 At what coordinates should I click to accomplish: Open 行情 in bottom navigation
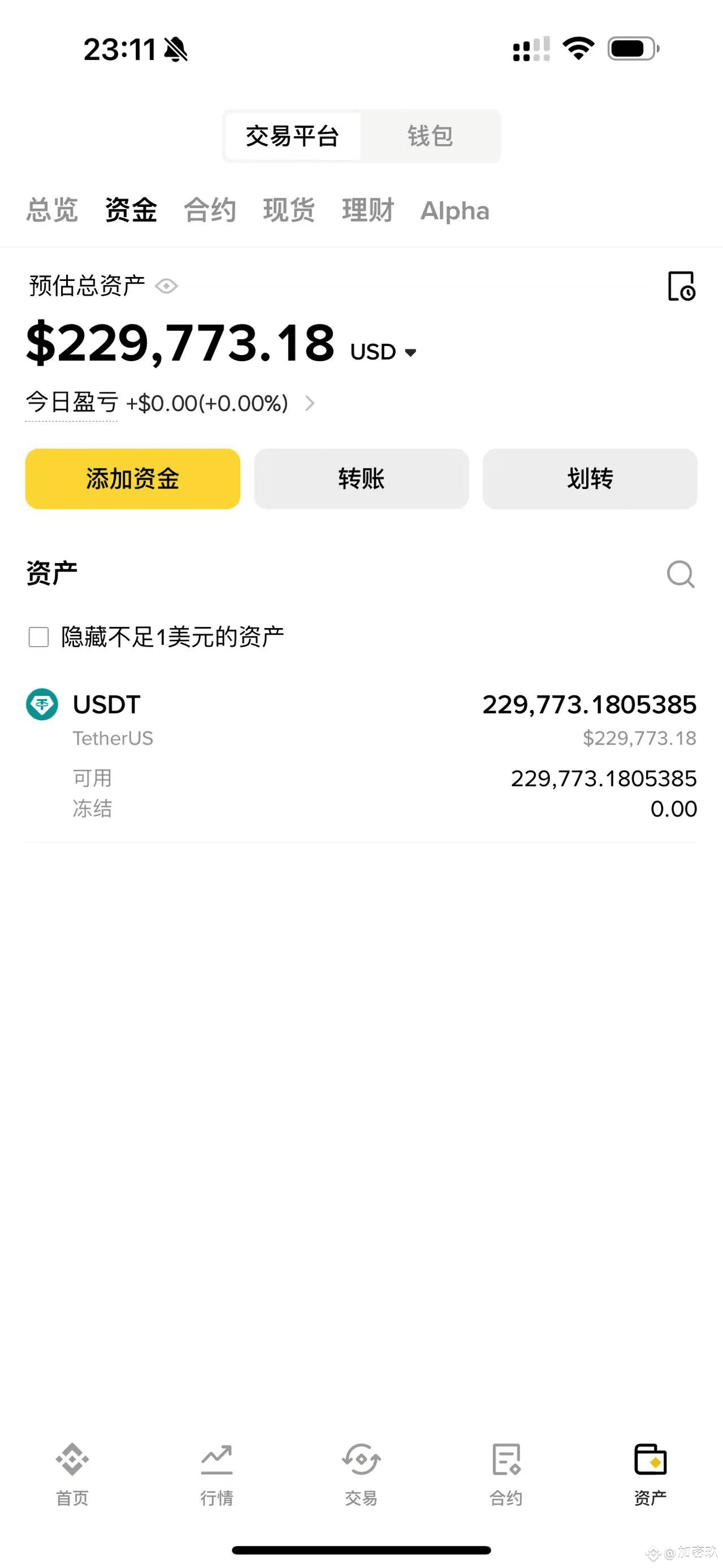click(217, 1474)
